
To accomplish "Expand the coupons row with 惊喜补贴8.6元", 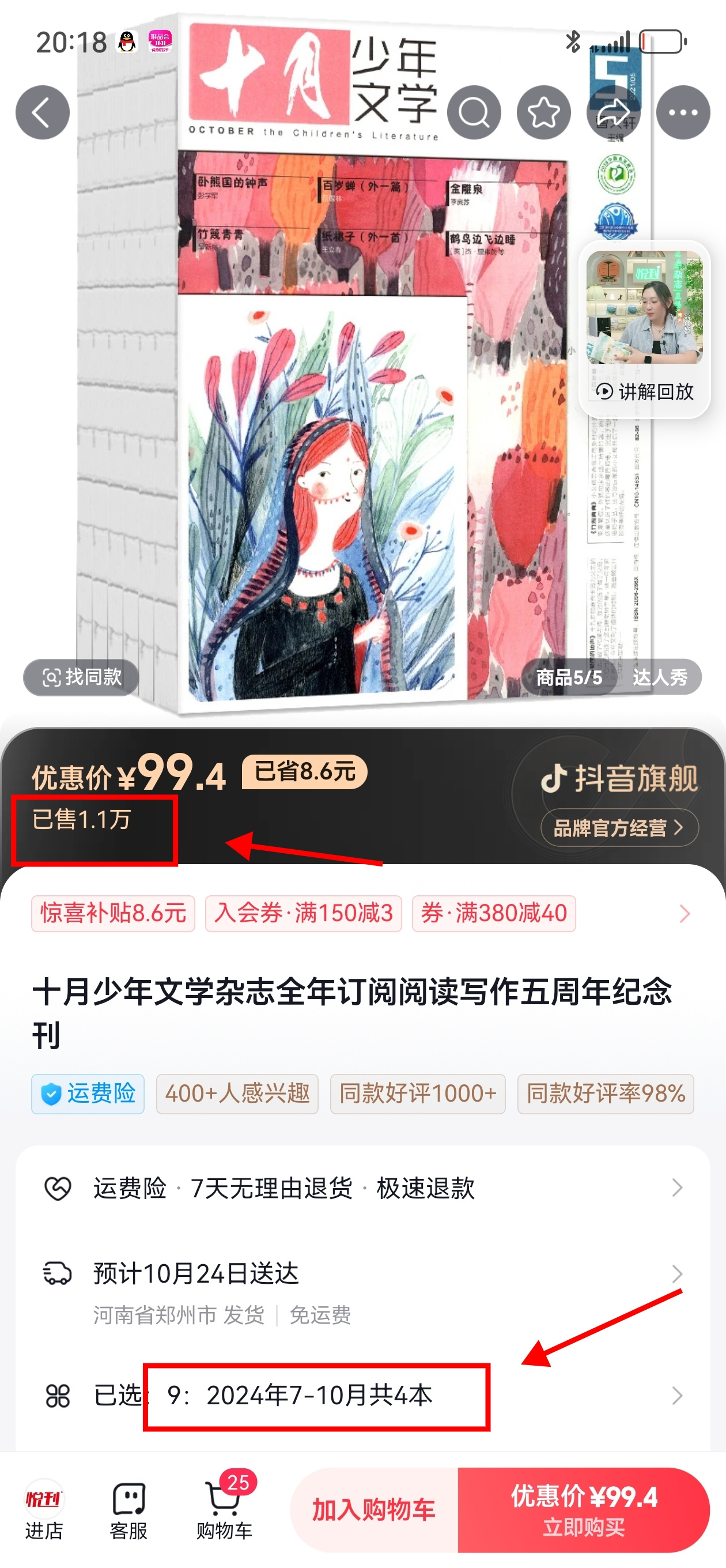I will click(684, 913).
